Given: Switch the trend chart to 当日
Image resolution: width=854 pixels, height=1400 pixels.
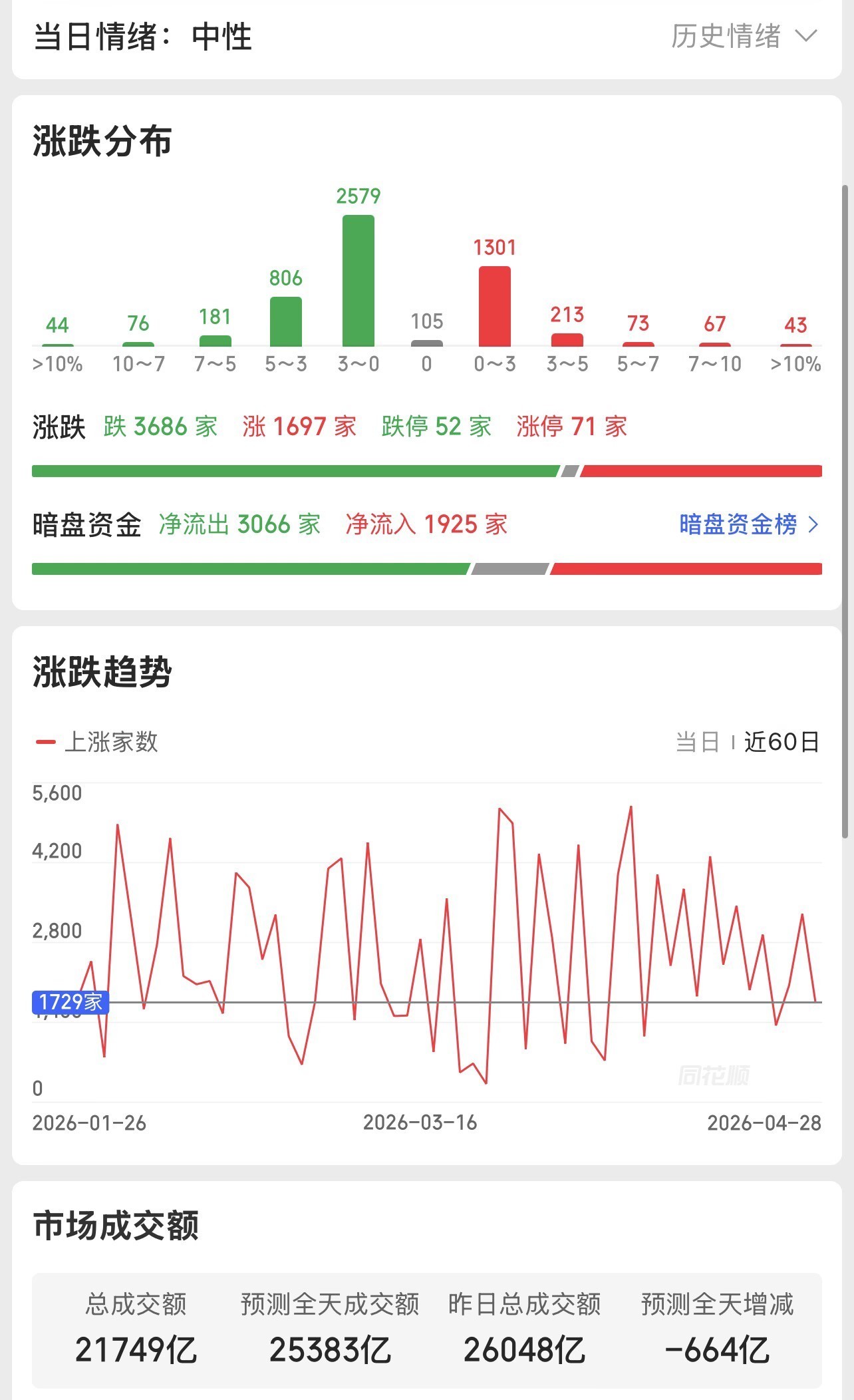Looking at the screenshot, I should [x=697, y=741].
